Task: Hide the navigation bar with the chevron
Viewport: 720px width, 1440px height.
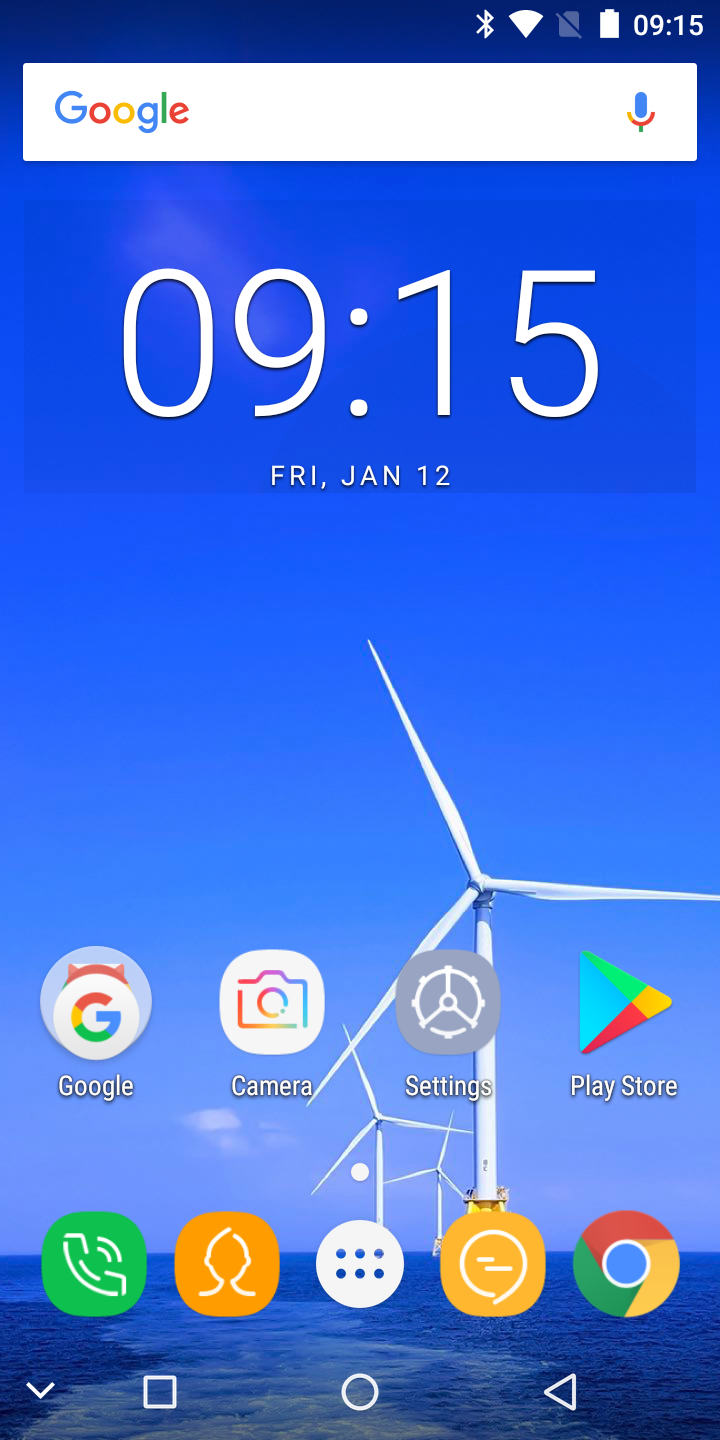Action: pos(40,1391)
